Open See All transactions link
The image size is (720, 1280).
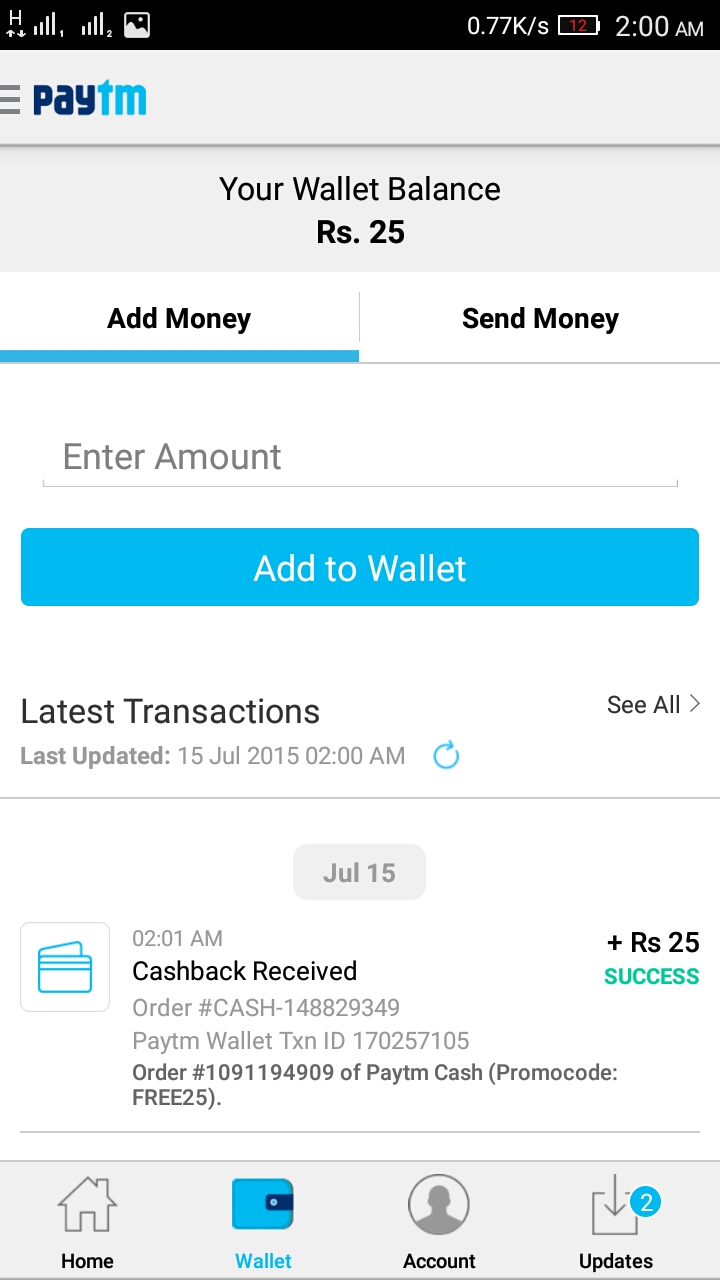tap(642, 704)
